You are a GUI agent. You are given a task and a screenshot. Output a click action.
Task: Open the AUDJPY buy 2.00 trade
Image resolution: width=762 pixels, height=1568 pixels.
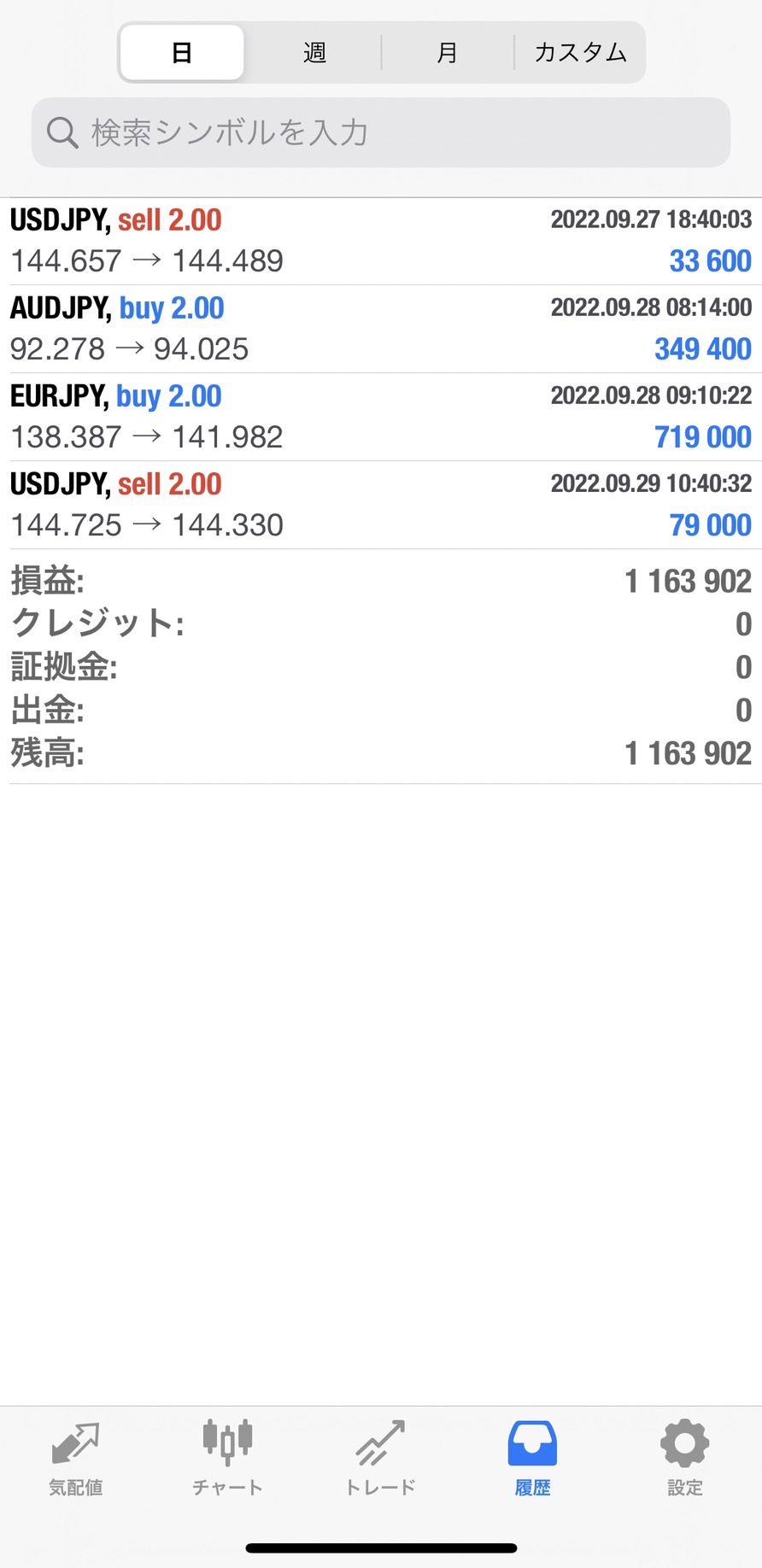click(381, 329)
